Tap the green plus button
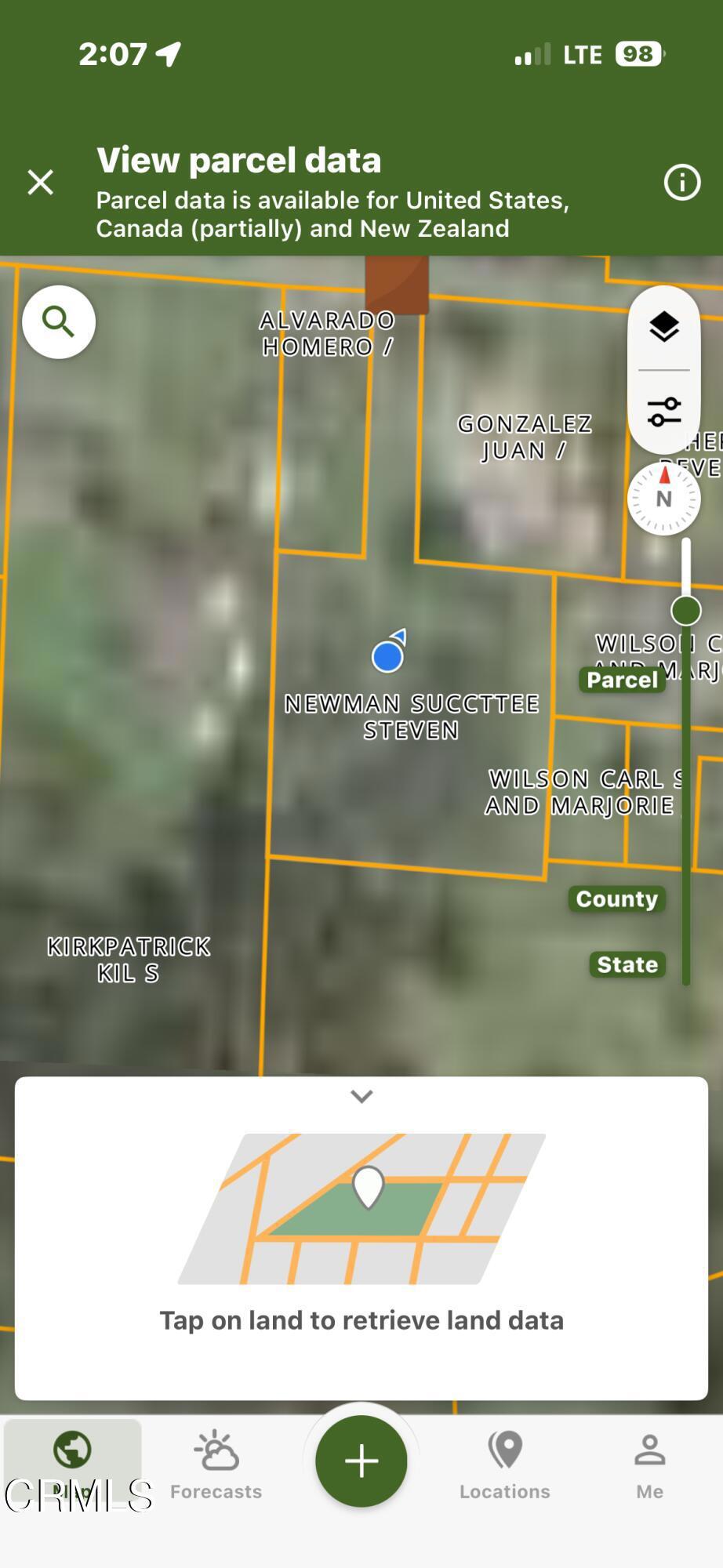 (361, 1461)
